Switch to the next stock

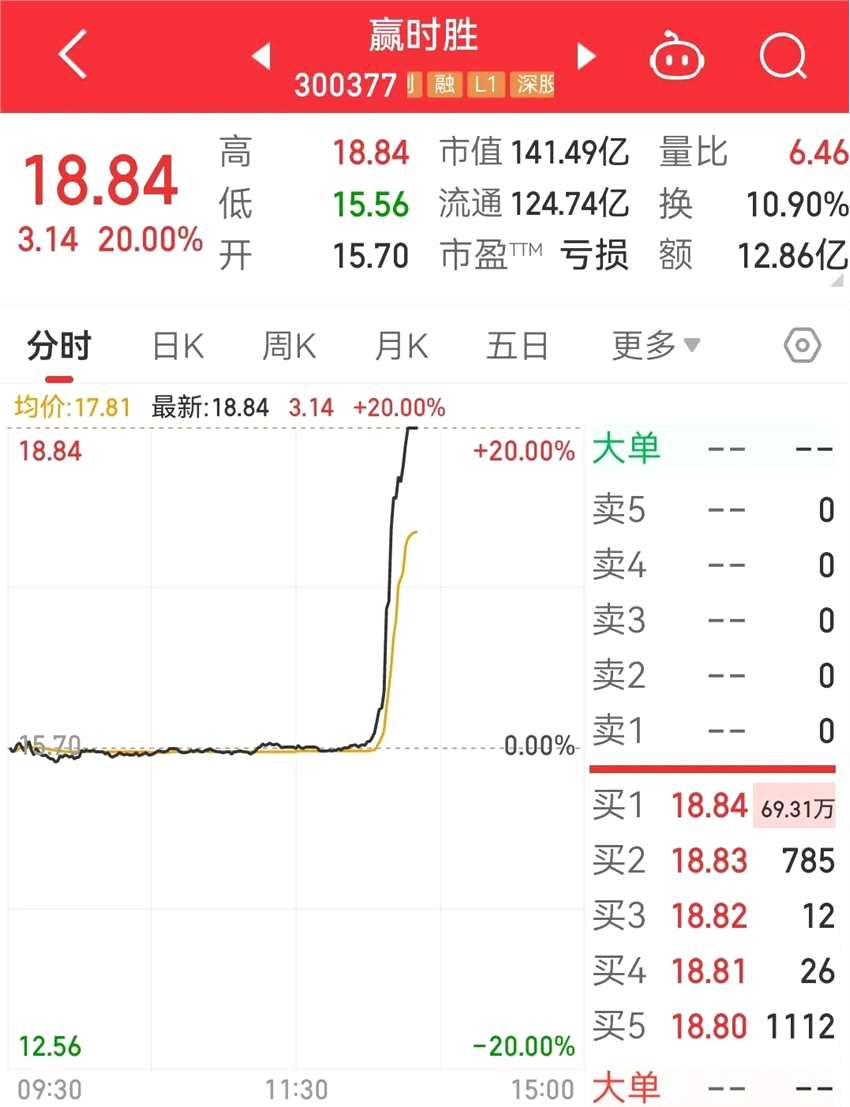click(x=587, y=57)
